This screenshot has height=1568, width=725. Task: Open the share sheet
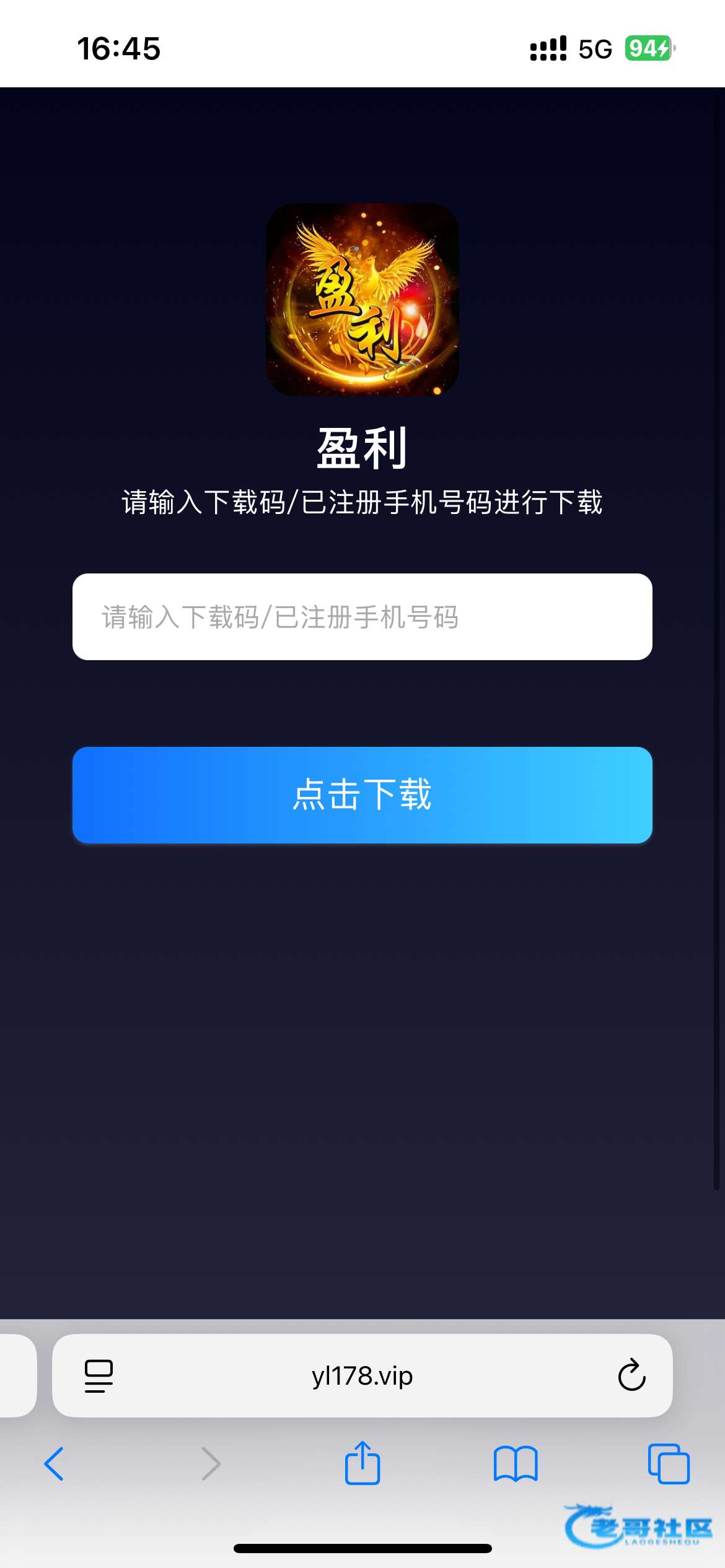[x=362, y=1463]
